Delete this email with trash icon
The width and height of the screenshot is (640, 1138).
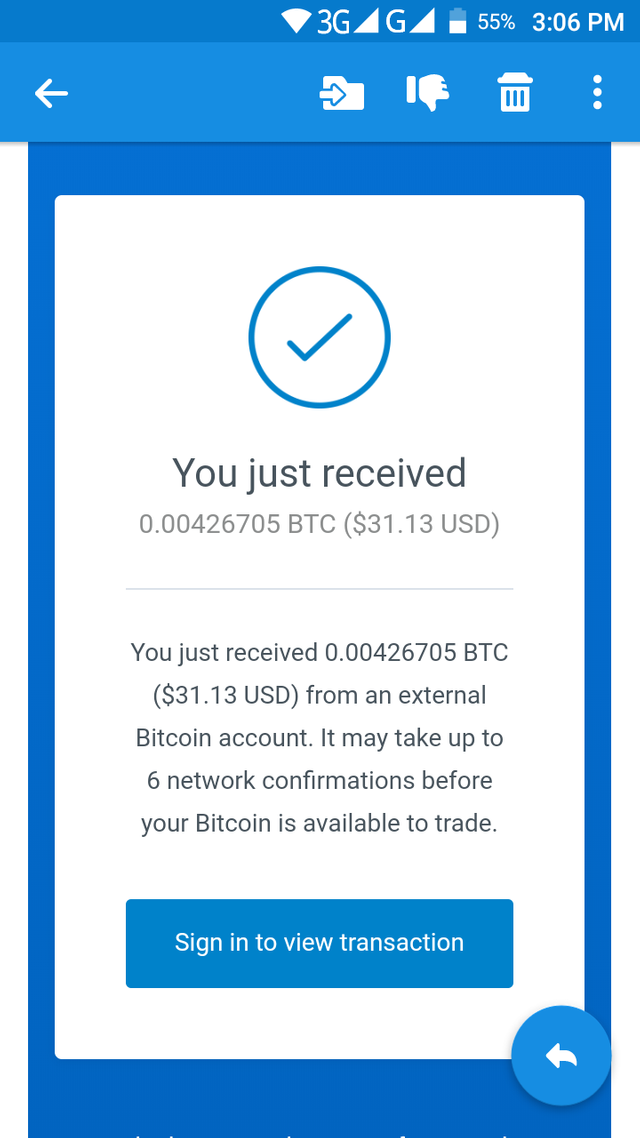click(515, 93)
